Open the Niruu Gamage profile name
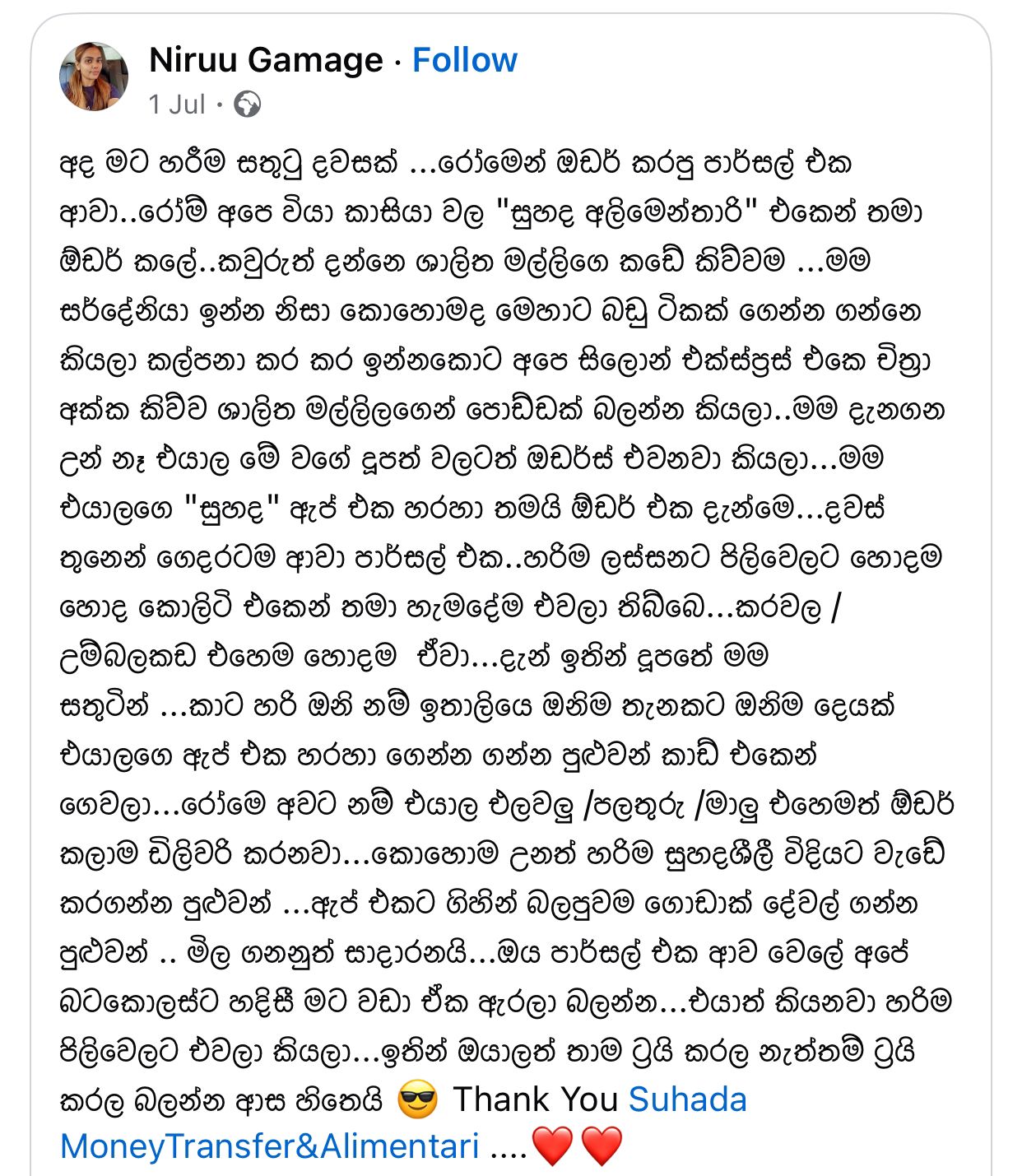The image size is (1022, 1176). pyautogui.click(x=266, y=60)
